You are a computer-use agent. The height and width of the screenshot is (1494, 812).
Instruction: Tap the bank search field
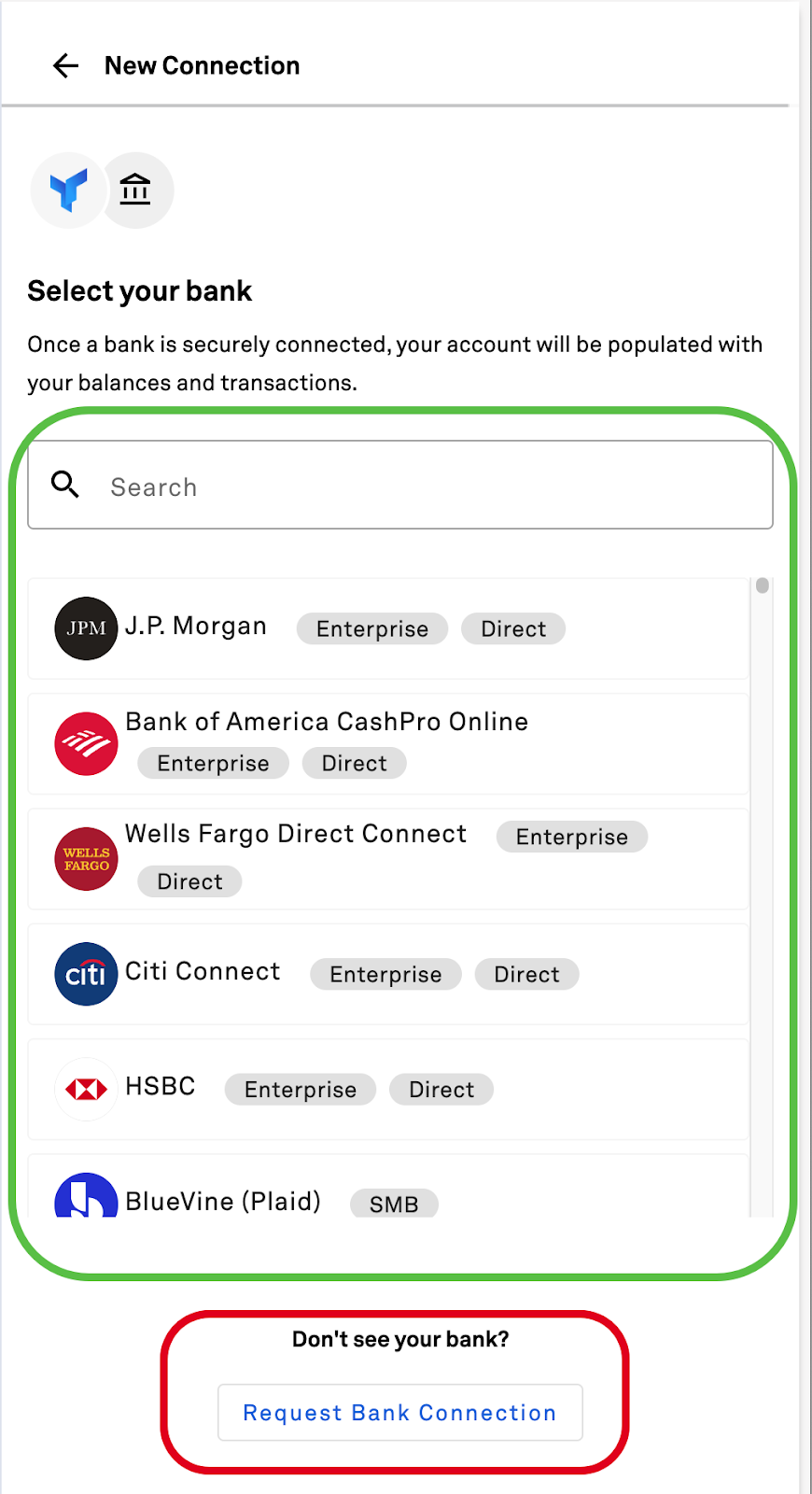pos(400,485)
